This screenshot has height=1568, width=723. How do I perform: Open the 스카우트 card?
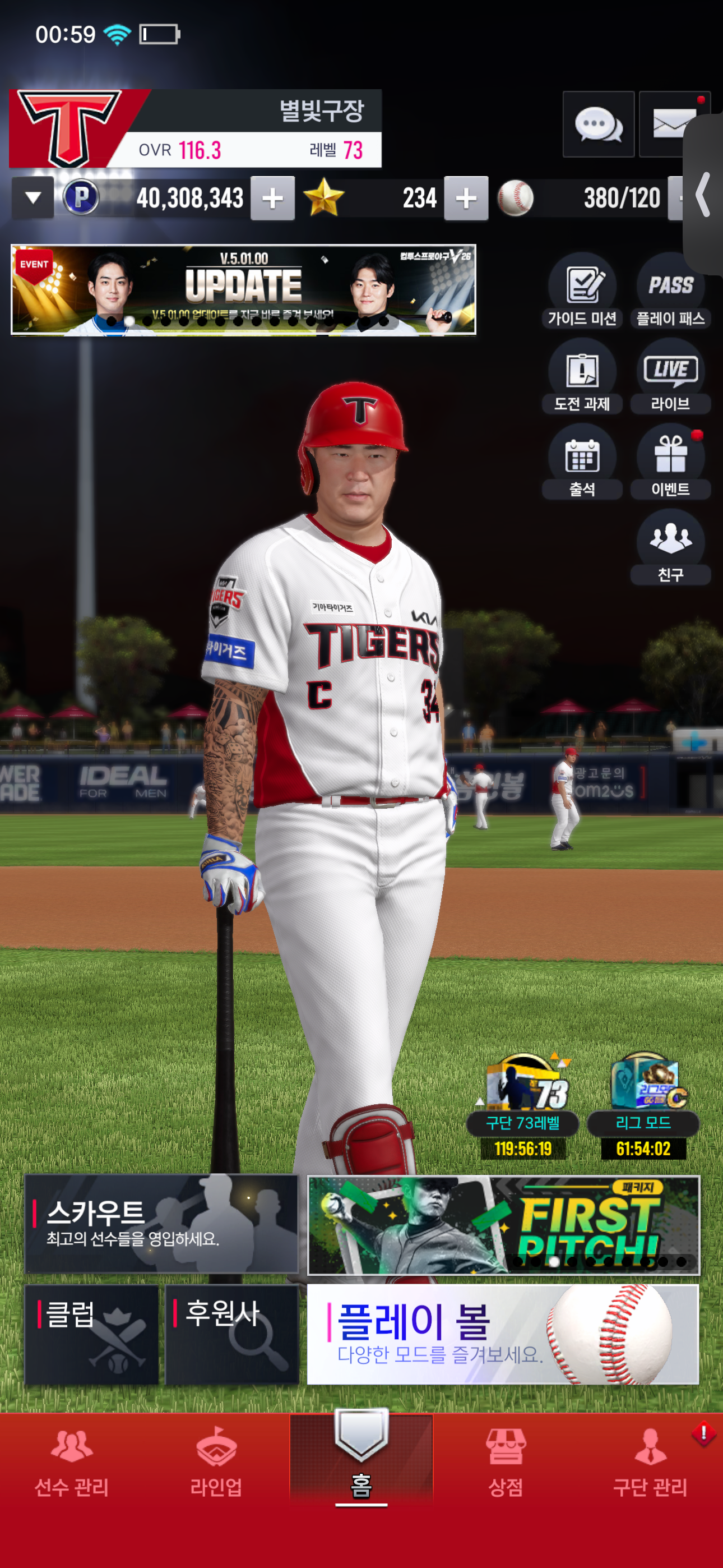point(162,1224)
